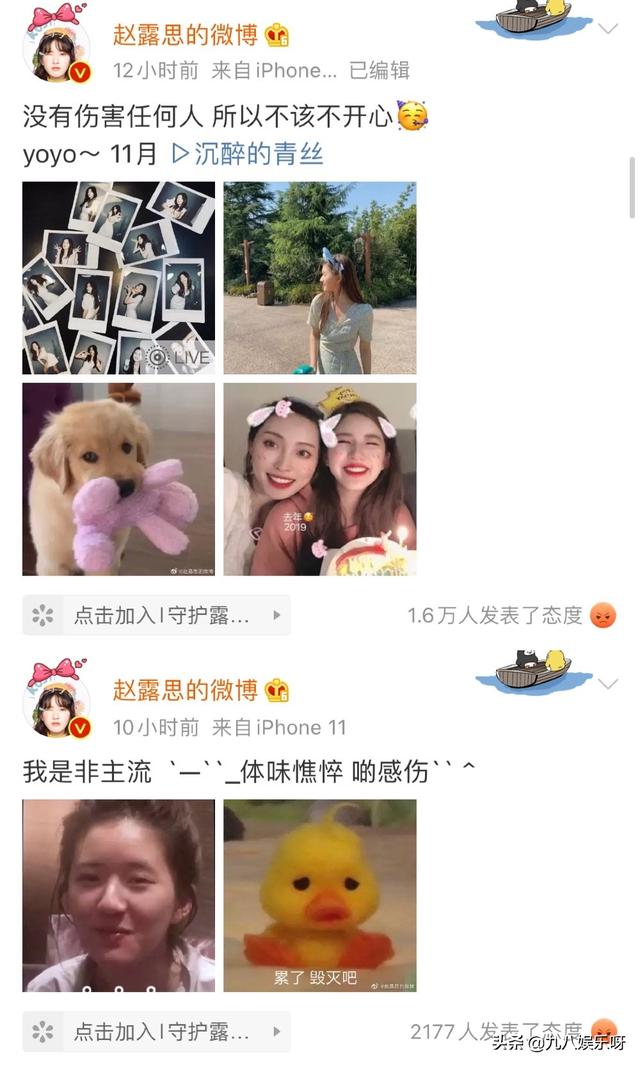Image resolution: width=640 pixels, height=1065 pixels.
Task: View the yellow duck 累了毁灭吧 image
Action: [320, 895]
